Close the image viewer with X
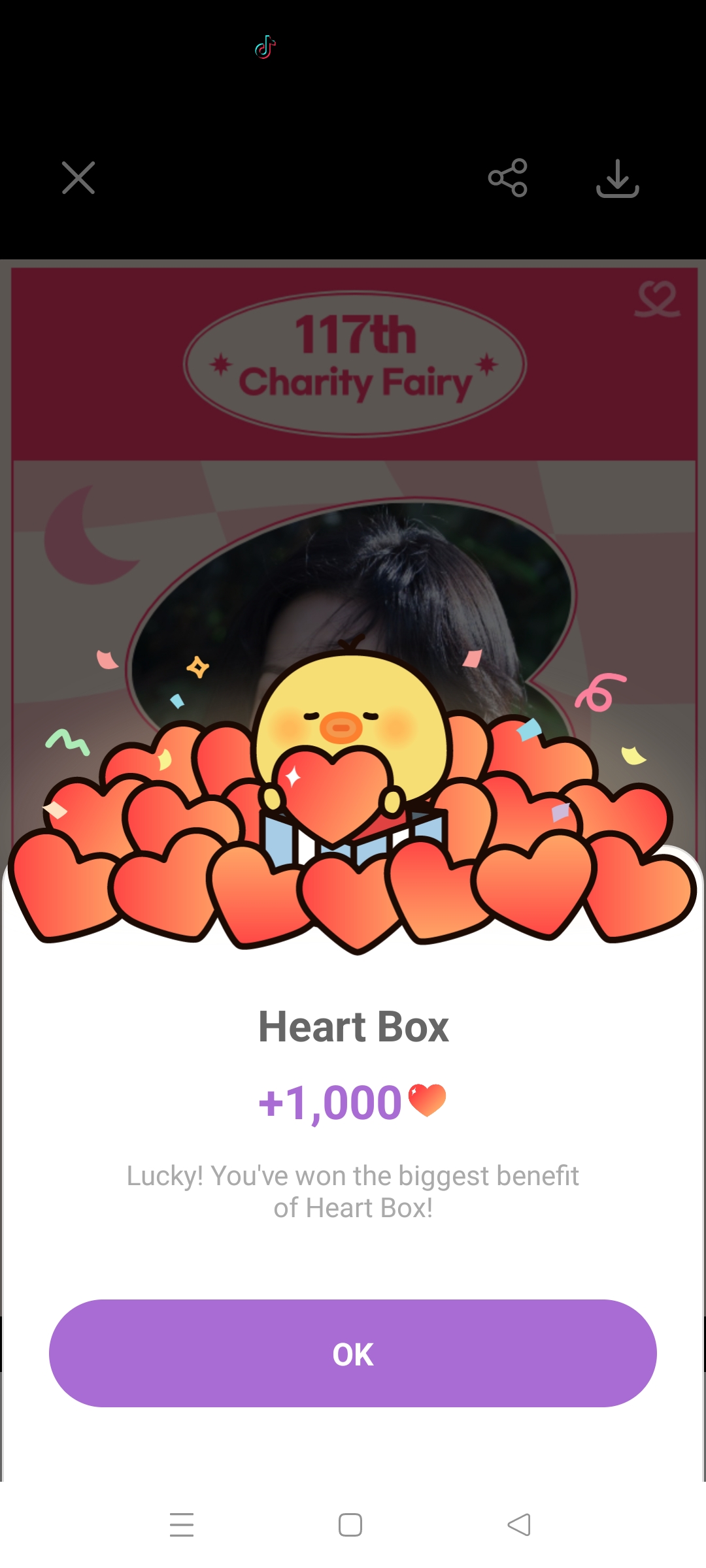The height and width of the screenshot is (1568, 706). (x=78, y=178)
